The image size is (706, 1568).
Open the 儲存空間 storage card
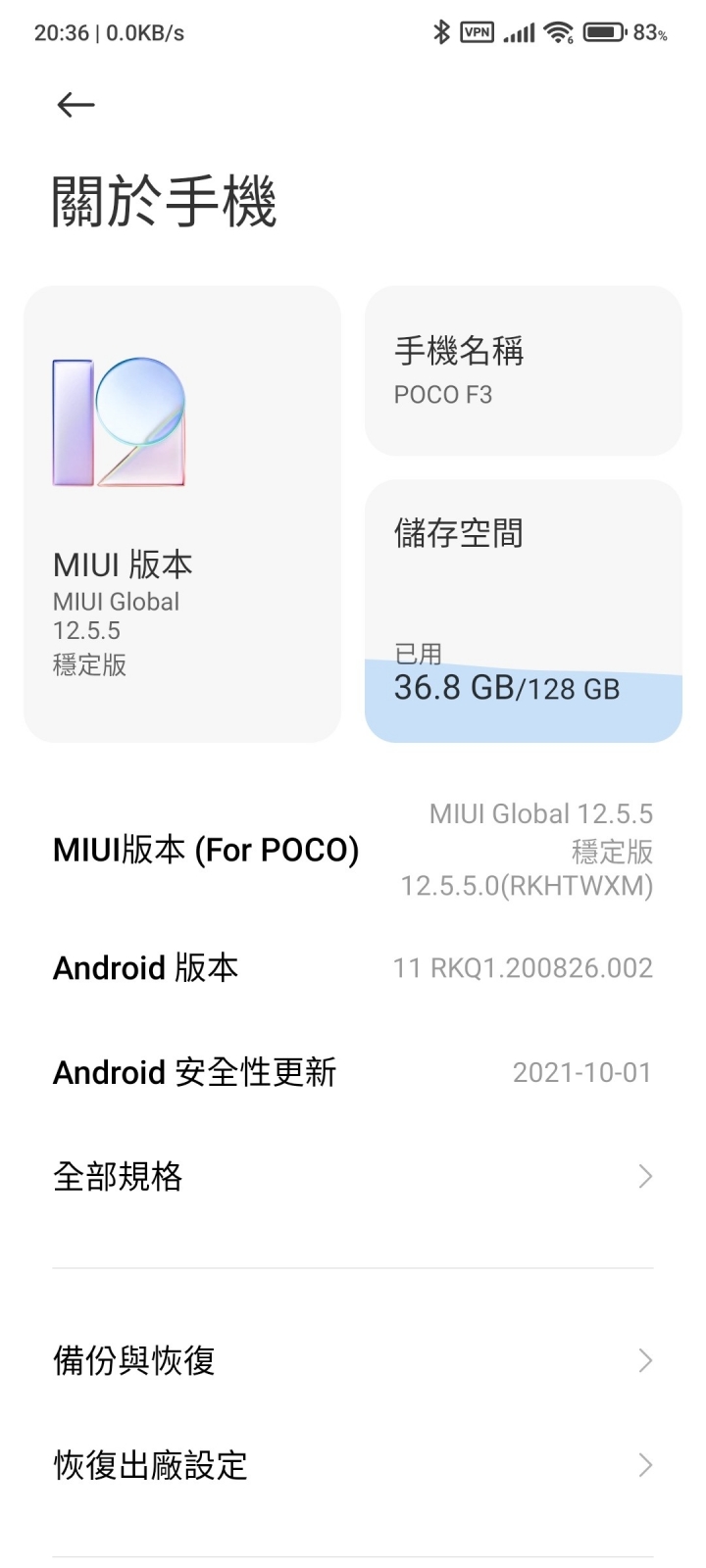pos(523,611)
